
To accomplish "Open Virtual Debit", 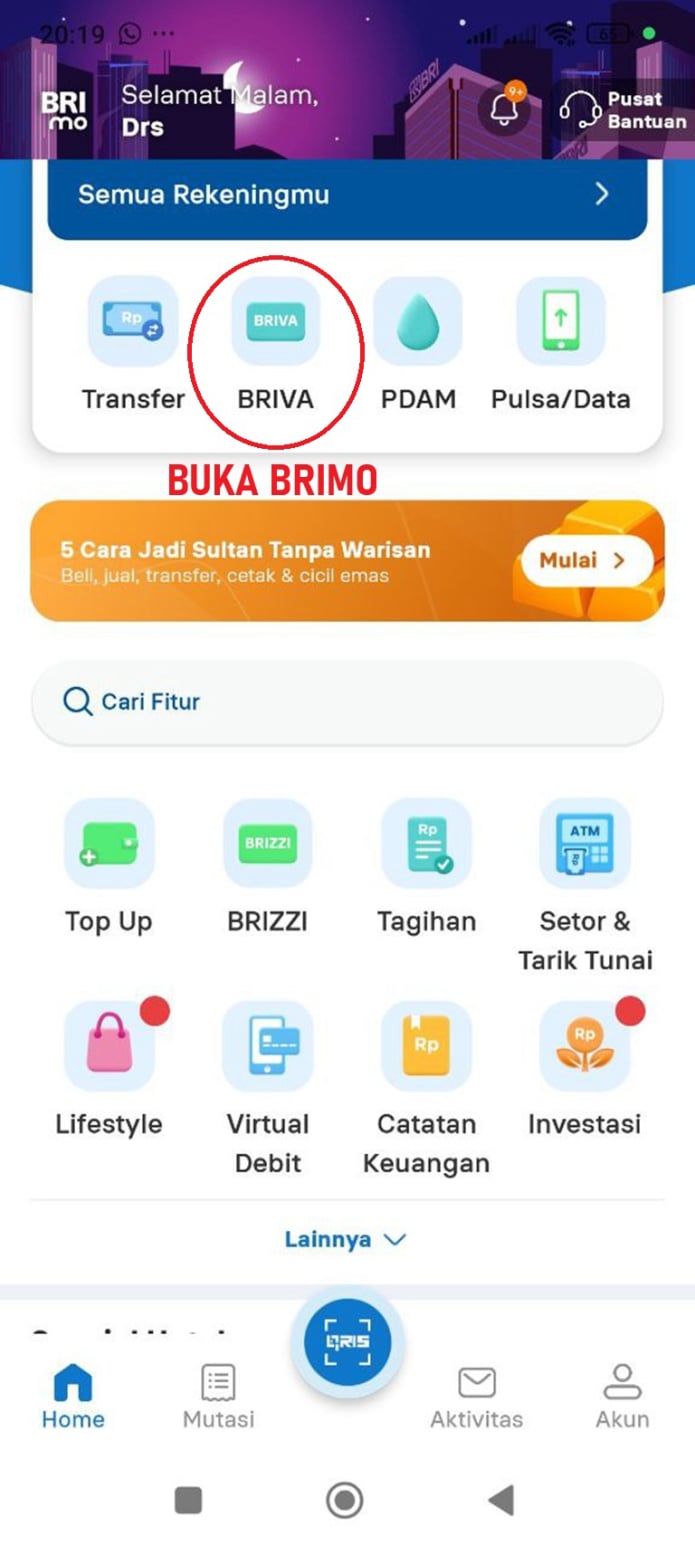I will (x=267, y=1047).
